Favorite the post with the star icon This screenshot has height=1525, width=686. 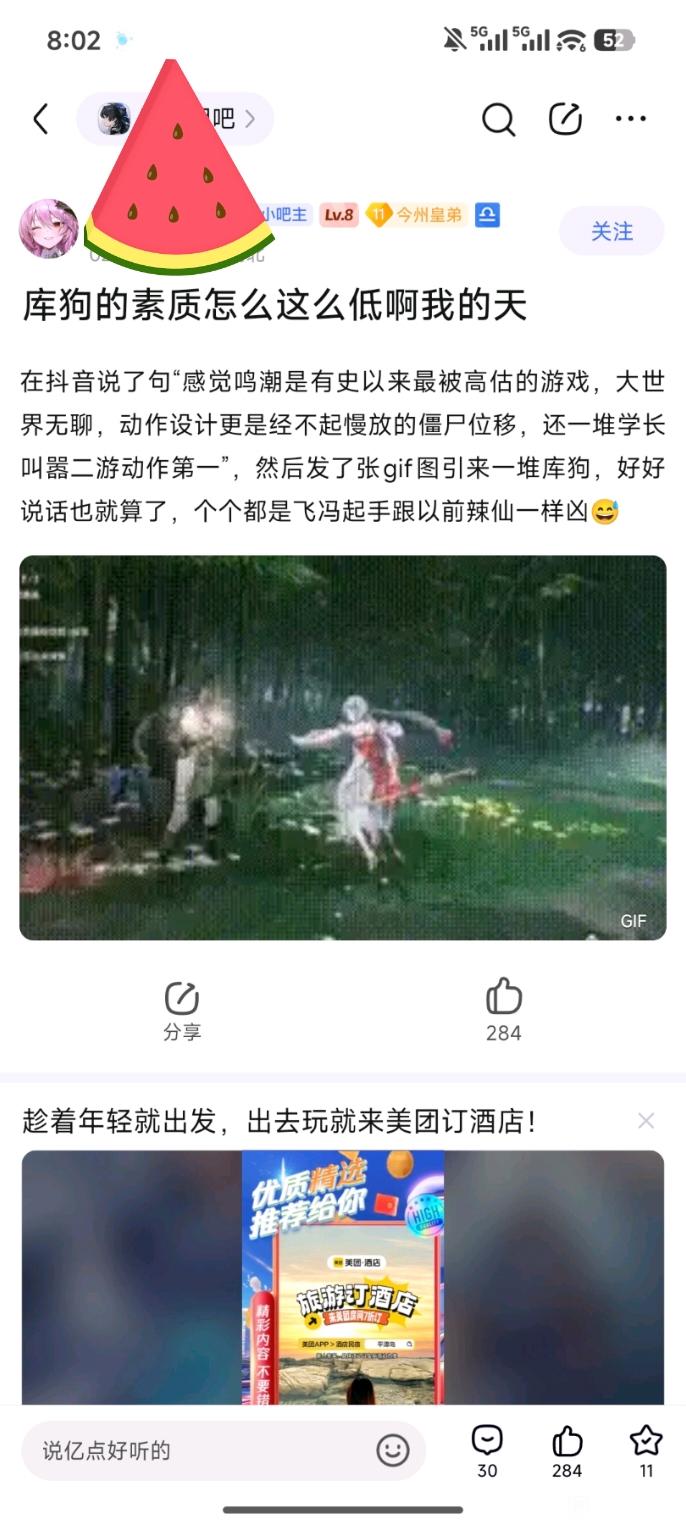point(646,1451)
